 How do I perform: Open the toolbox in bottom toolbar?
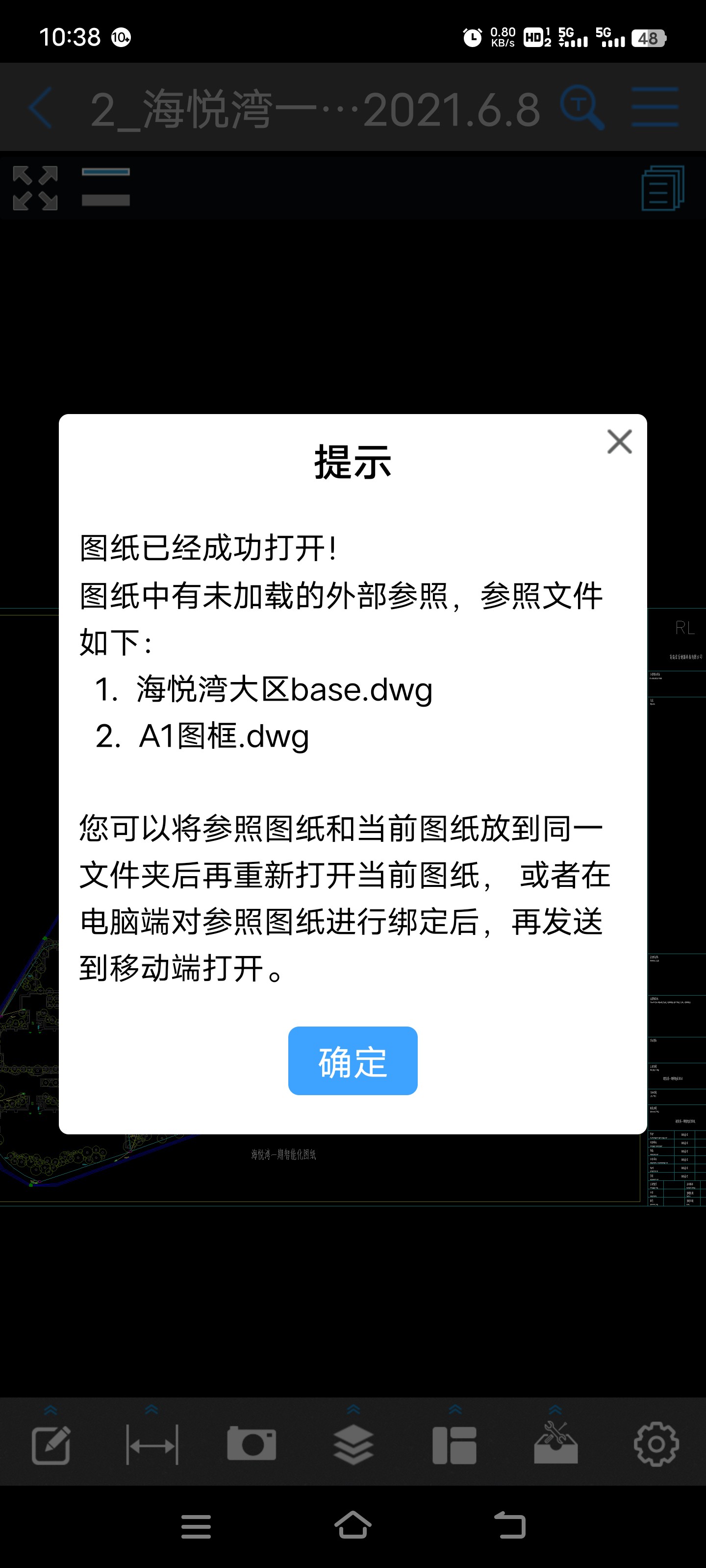(x=555, y=1445)
